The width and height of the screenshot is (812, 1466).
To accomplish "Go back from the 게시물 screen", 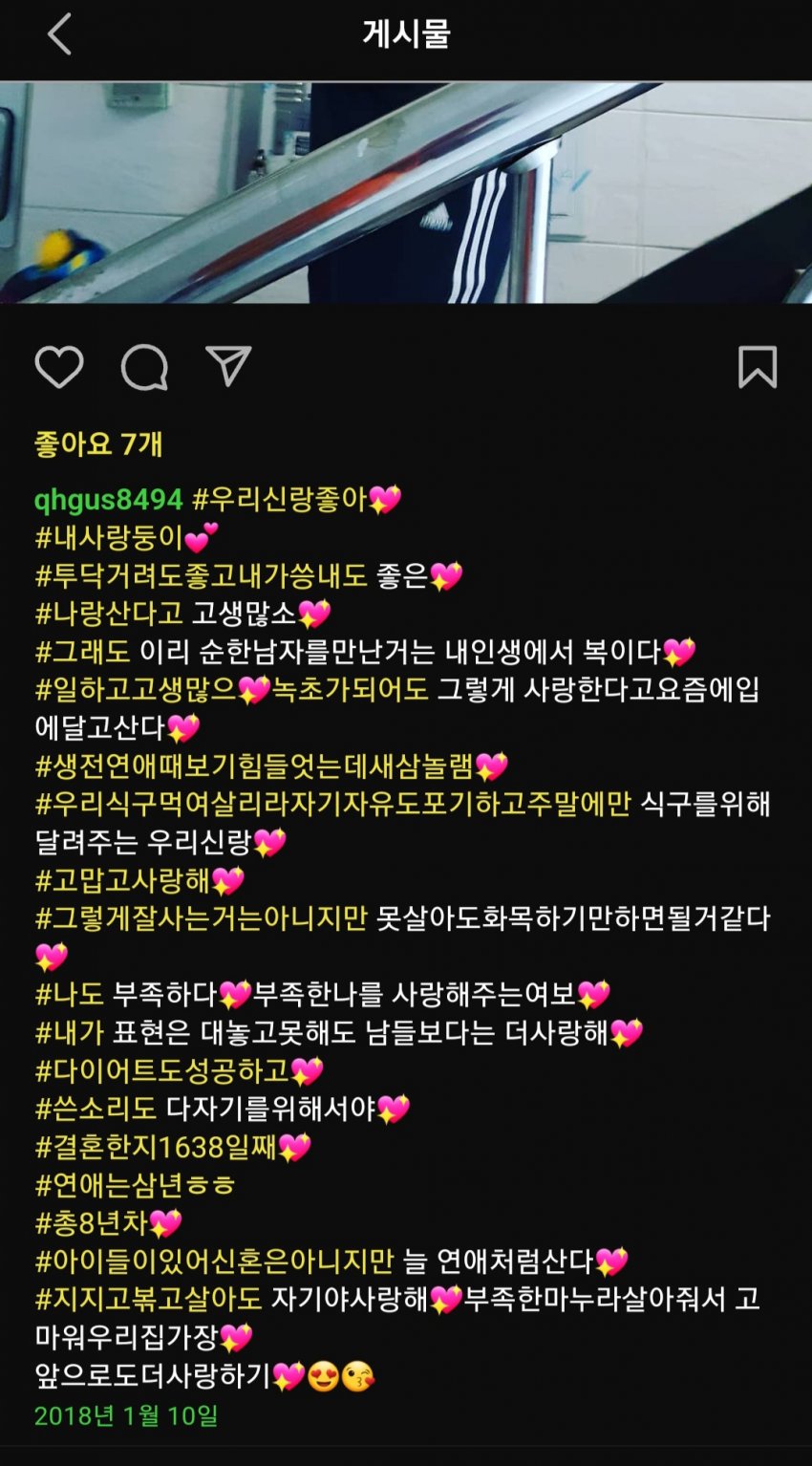I will tap(59, 35).
